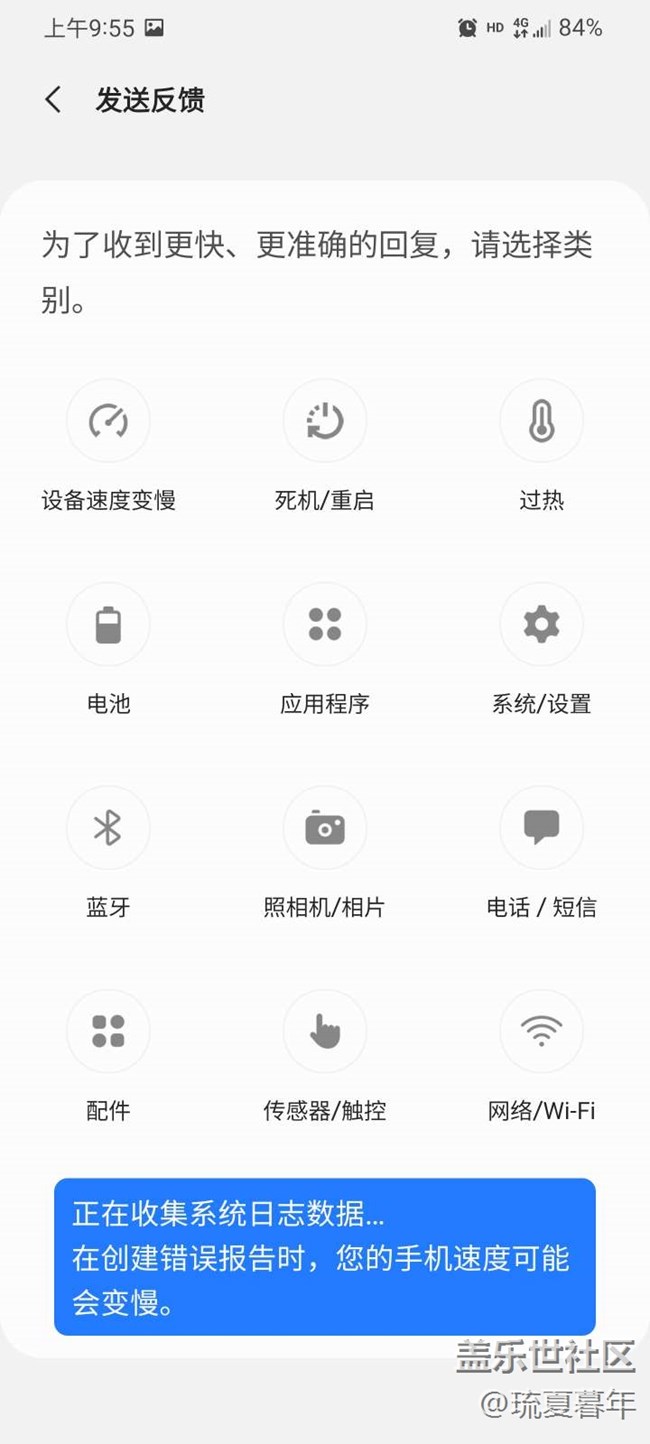The height and width of the screenshot is (1444, 650).
Task: Open the 电池 category
Action: pyautogui.click(x=108, y=625)
